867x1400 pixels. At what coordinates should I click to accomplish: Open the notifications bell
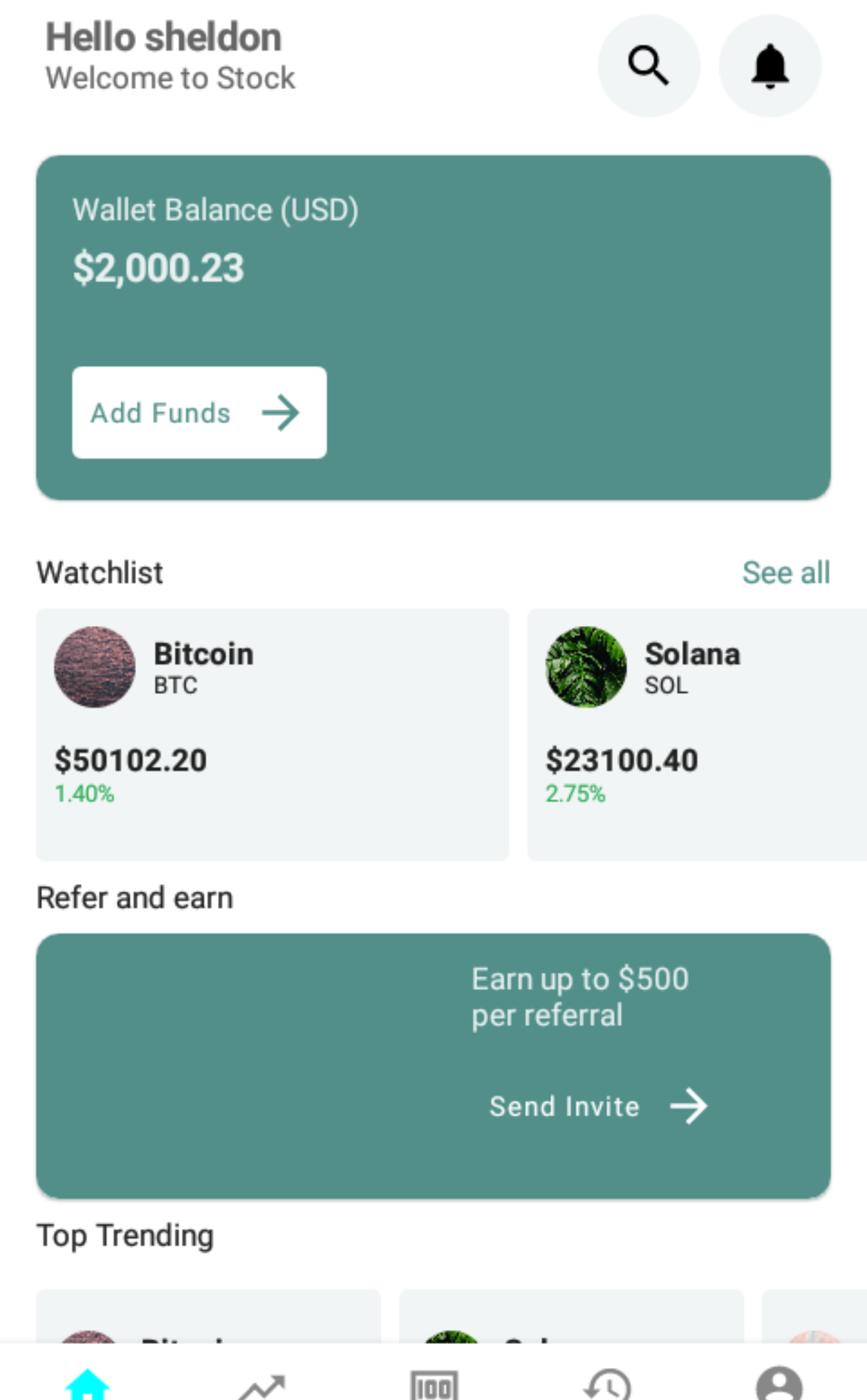point(770,66)
